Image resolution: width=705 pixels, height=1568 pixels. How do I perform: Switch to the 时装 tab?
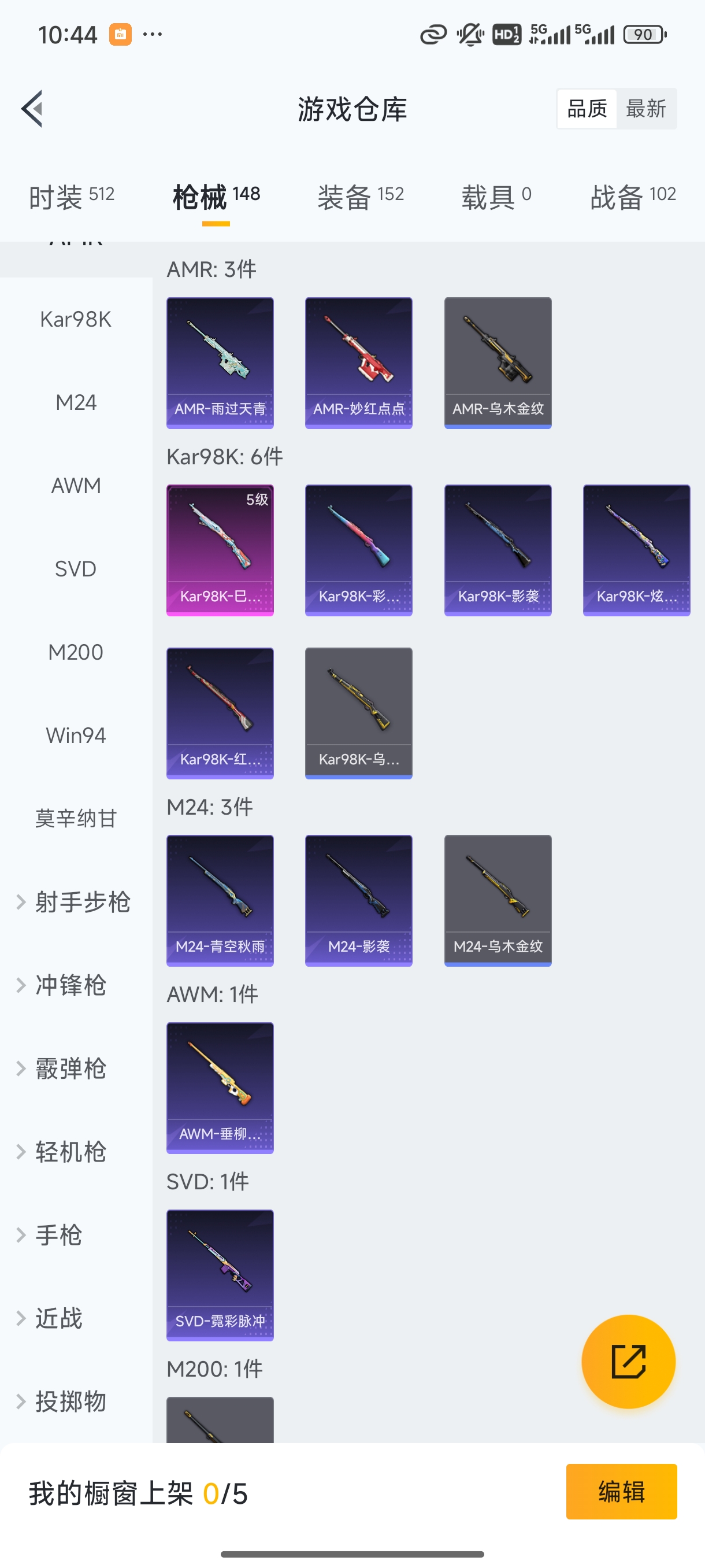(71, 197)
